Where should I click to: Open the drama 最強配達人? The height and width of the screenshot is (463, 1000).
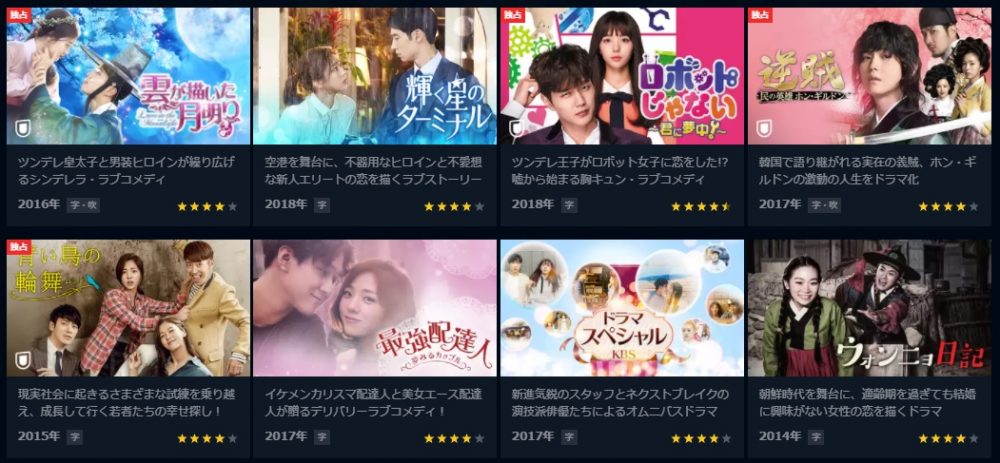[374, 307]
